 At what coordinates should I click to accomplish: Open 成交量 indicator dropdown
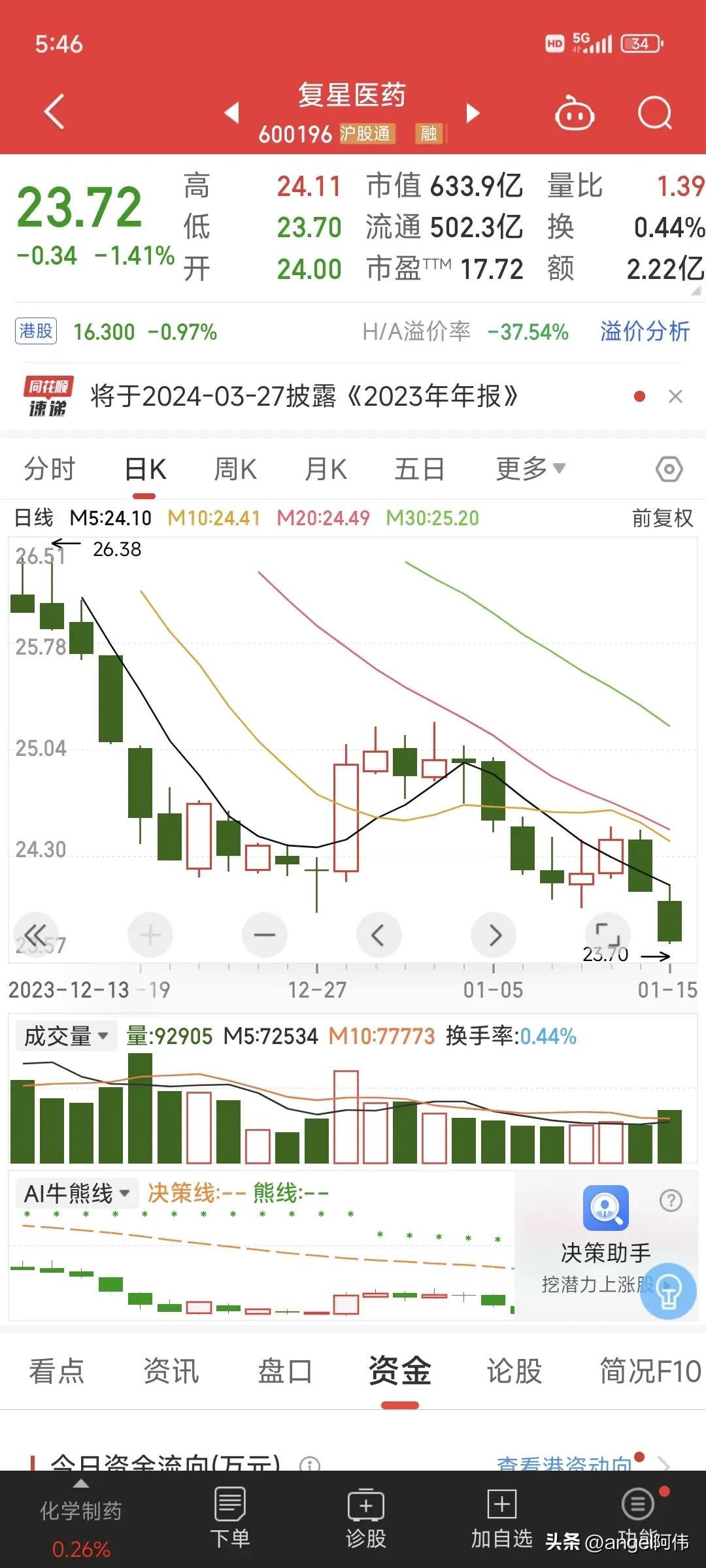(66, 1036)
